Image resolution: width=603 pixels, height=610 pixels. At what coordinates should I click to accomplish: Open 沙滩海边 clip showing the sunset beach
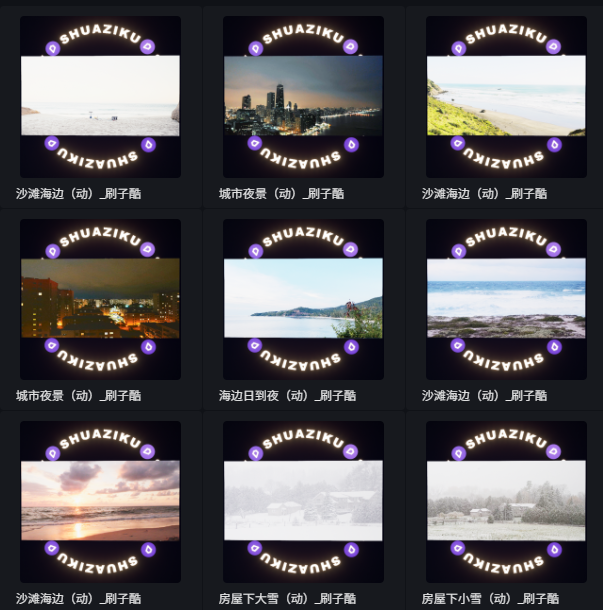coord(100,500)
